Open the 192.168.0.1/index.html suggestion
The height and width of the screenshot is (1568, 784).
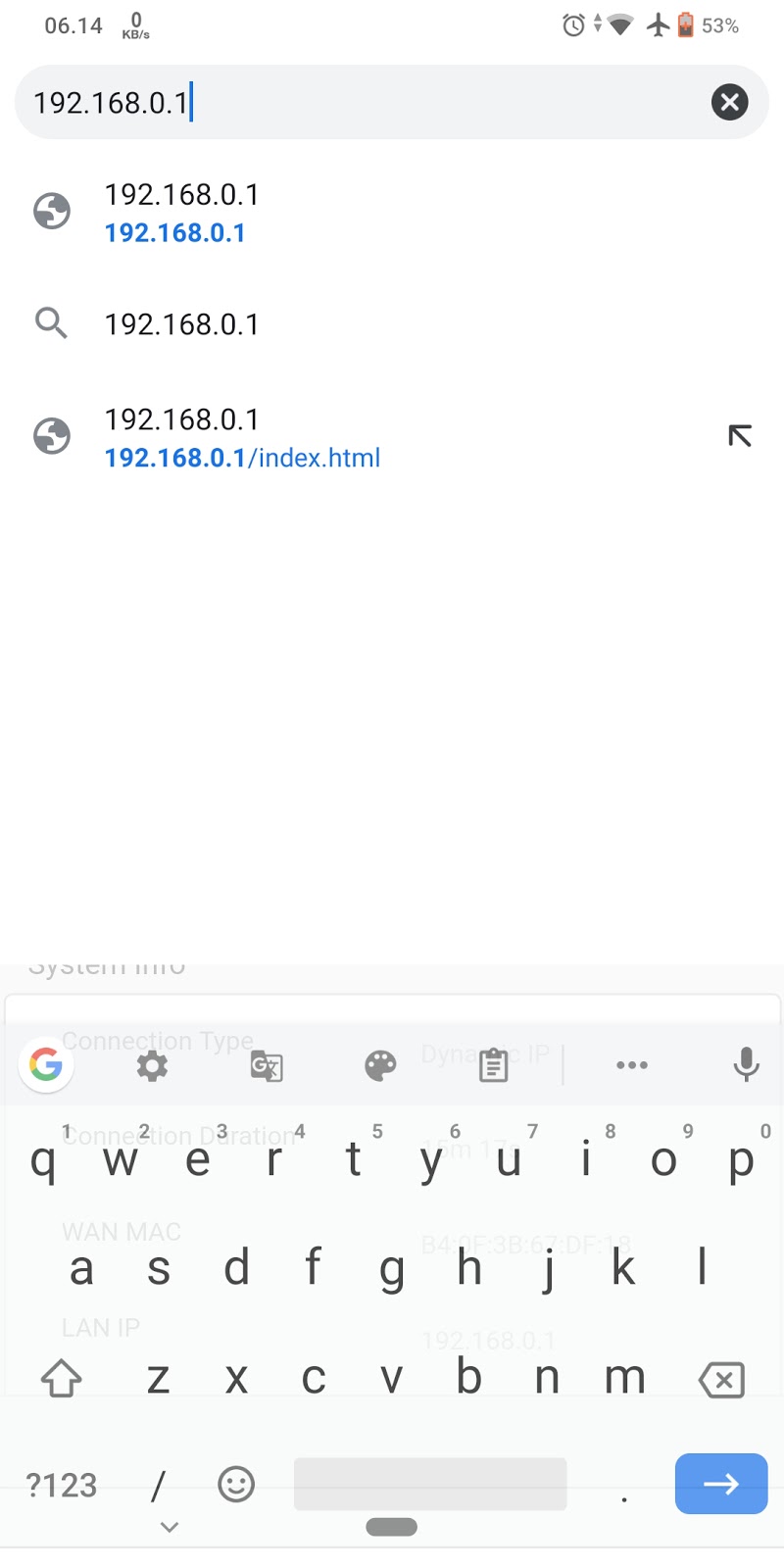(242, 438)
